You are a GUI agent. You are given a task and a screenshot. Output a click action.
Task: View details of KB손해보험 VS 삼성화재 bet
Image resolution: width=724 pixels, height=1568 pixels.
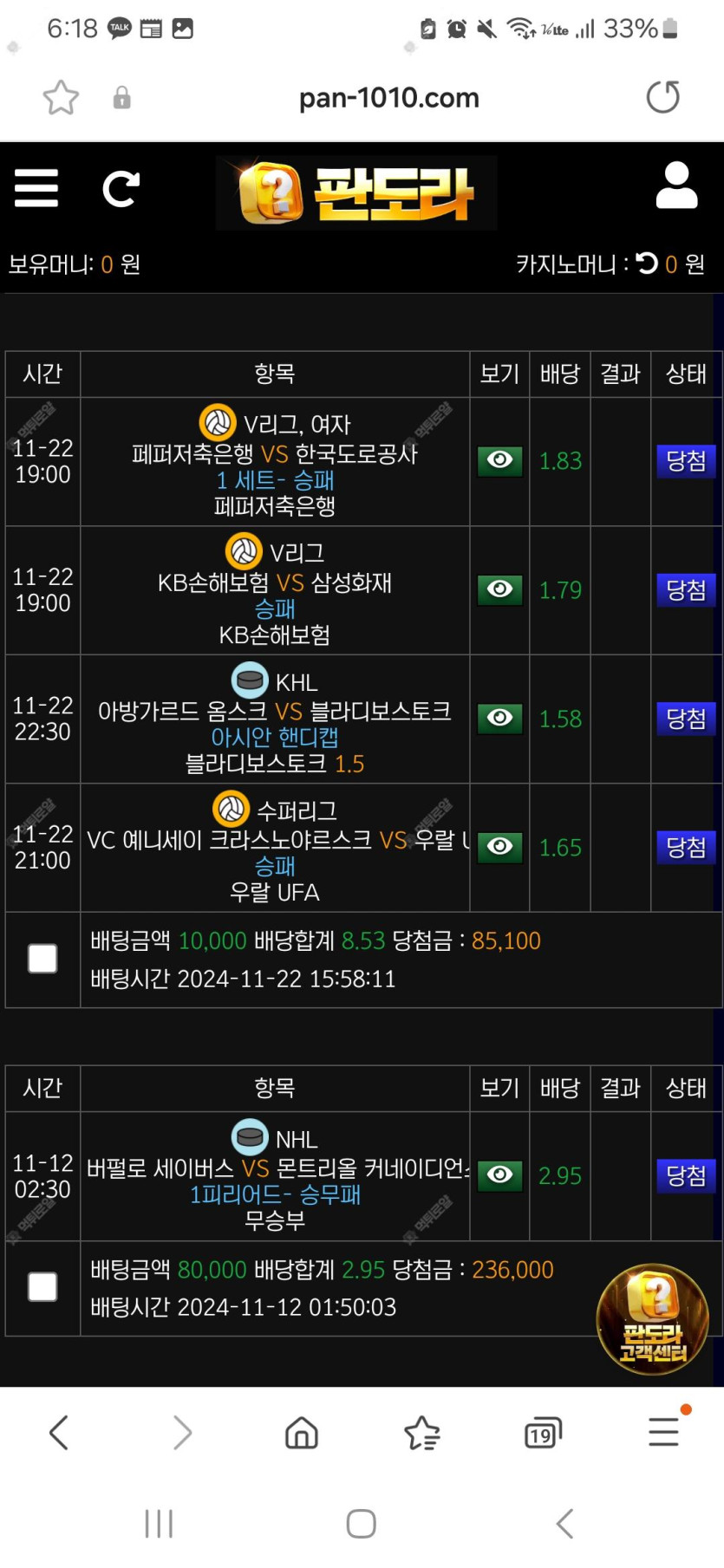[499, 589]
